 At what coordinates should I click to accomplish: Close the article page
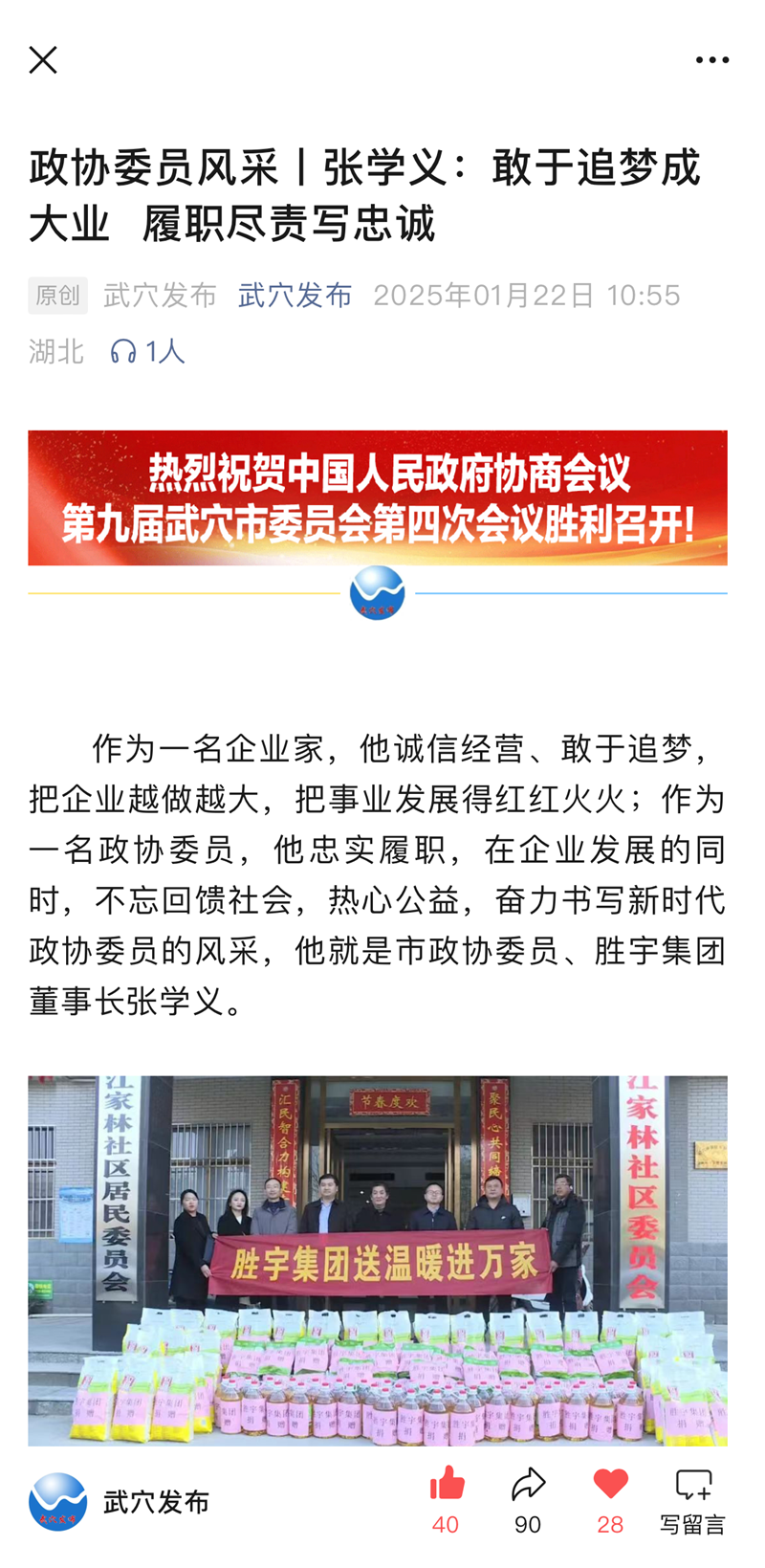tap(43, 60)
